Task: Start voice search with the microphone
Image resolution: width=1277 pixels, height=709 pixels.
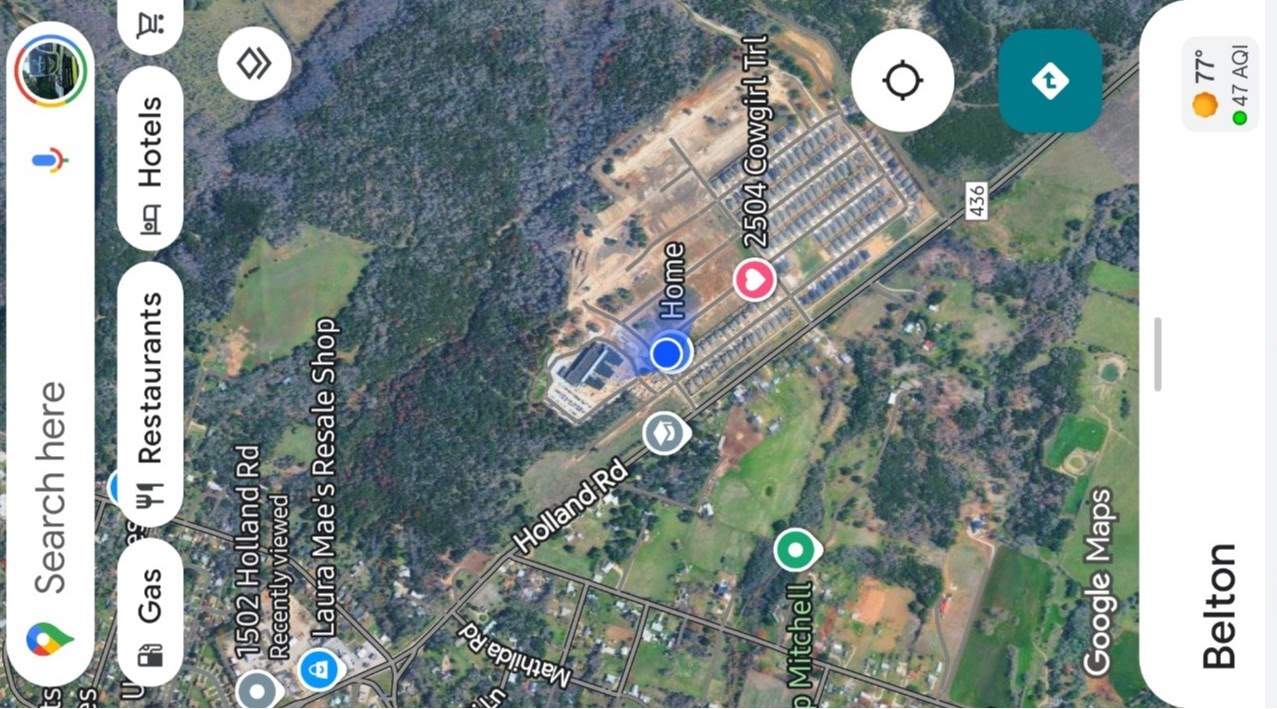Action: (49, 161)
